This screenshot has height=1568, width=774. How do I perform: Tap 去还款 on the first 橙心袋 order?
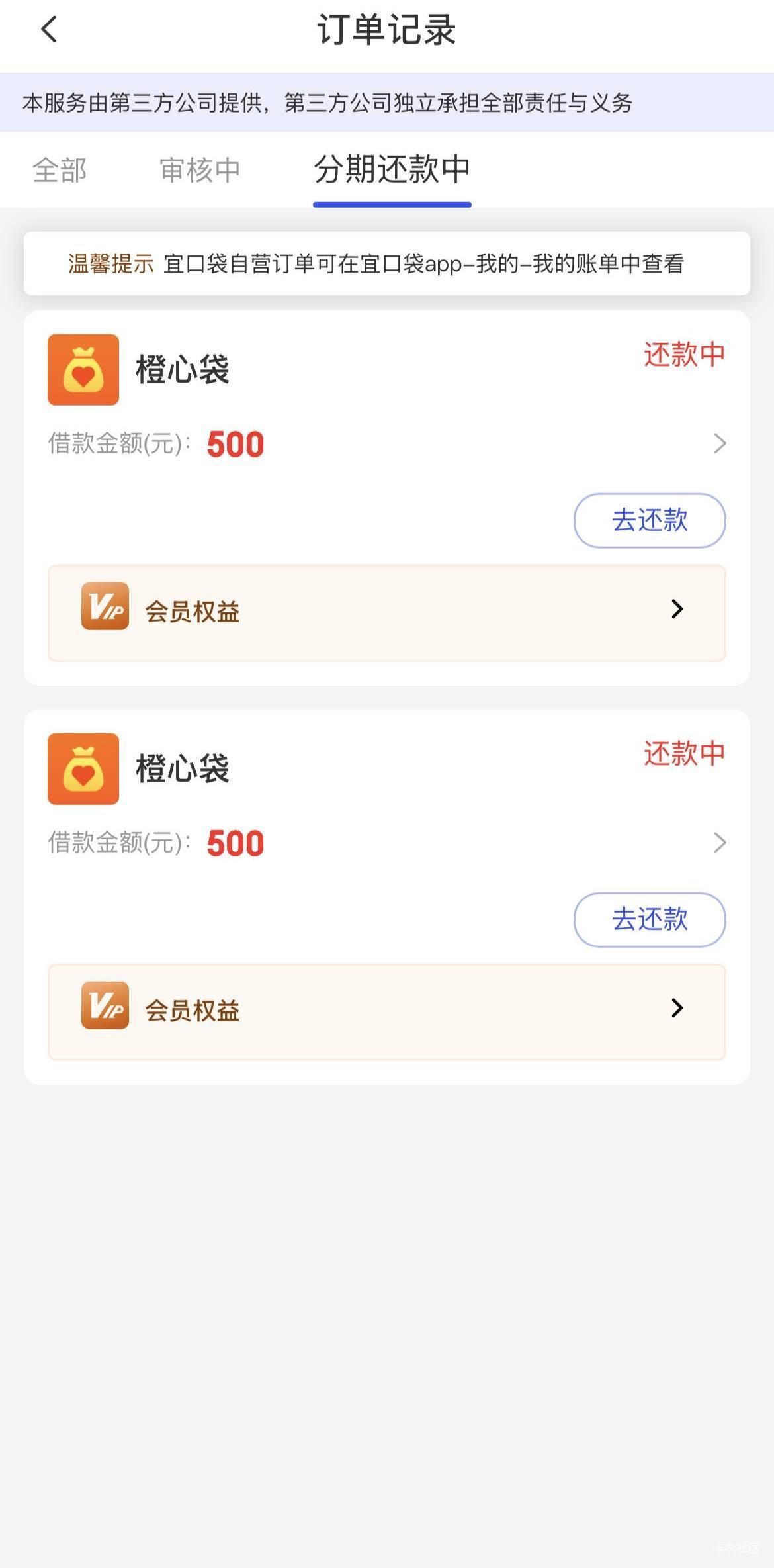coord(649,520)
